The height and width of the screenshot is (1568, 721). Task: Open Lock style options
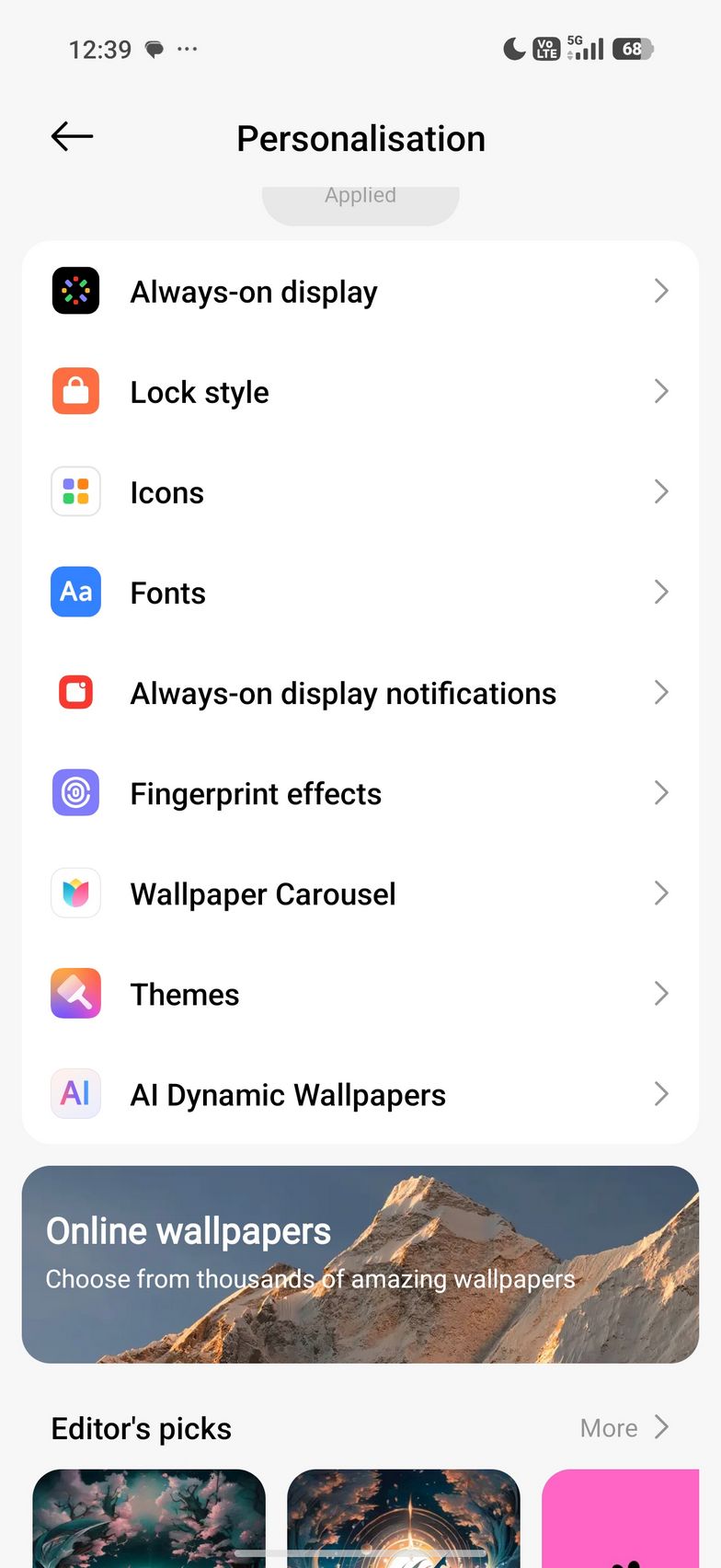coord(360,392)
